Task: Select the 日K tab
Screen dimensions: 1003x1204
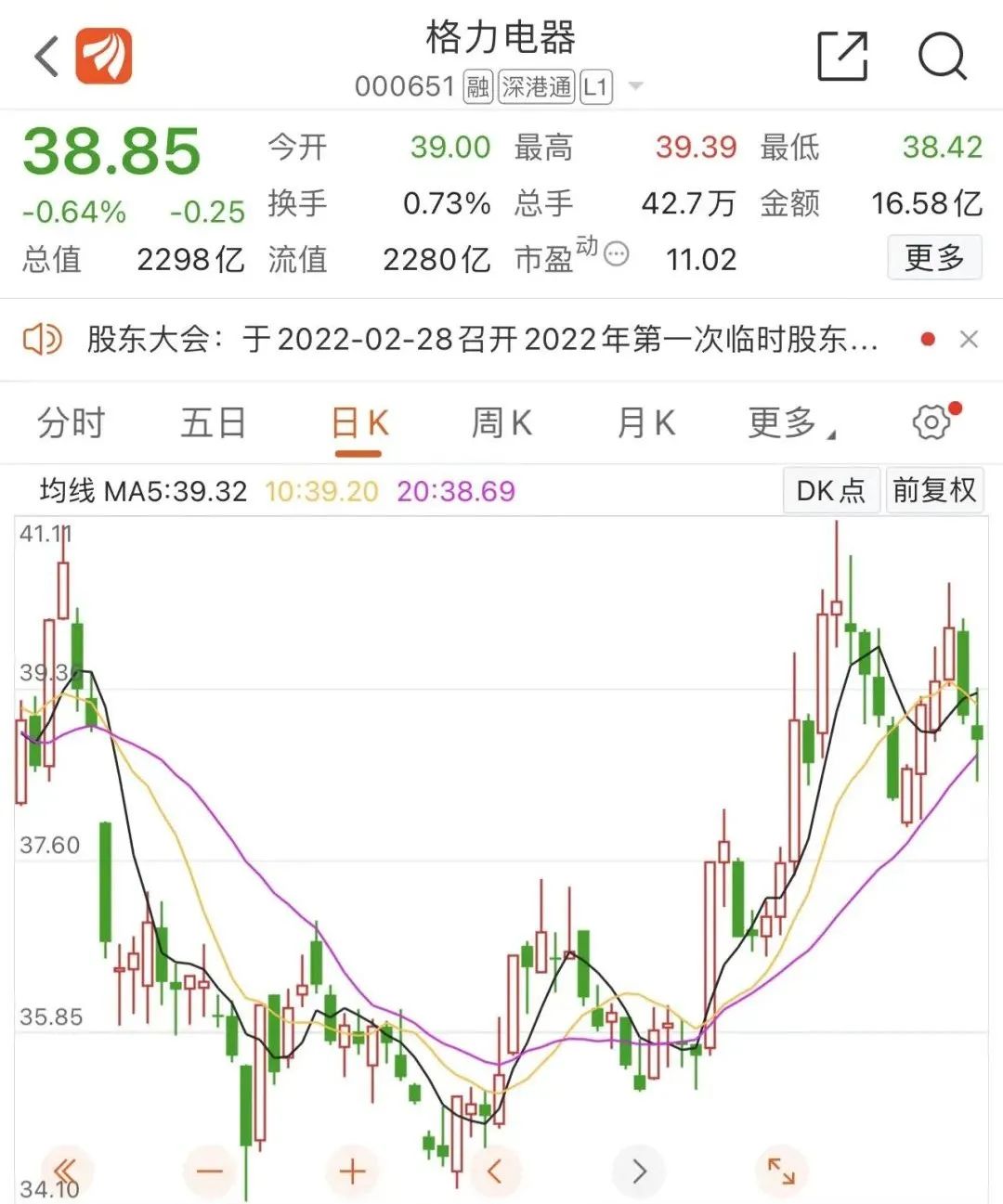Action: tap(358, 423)
